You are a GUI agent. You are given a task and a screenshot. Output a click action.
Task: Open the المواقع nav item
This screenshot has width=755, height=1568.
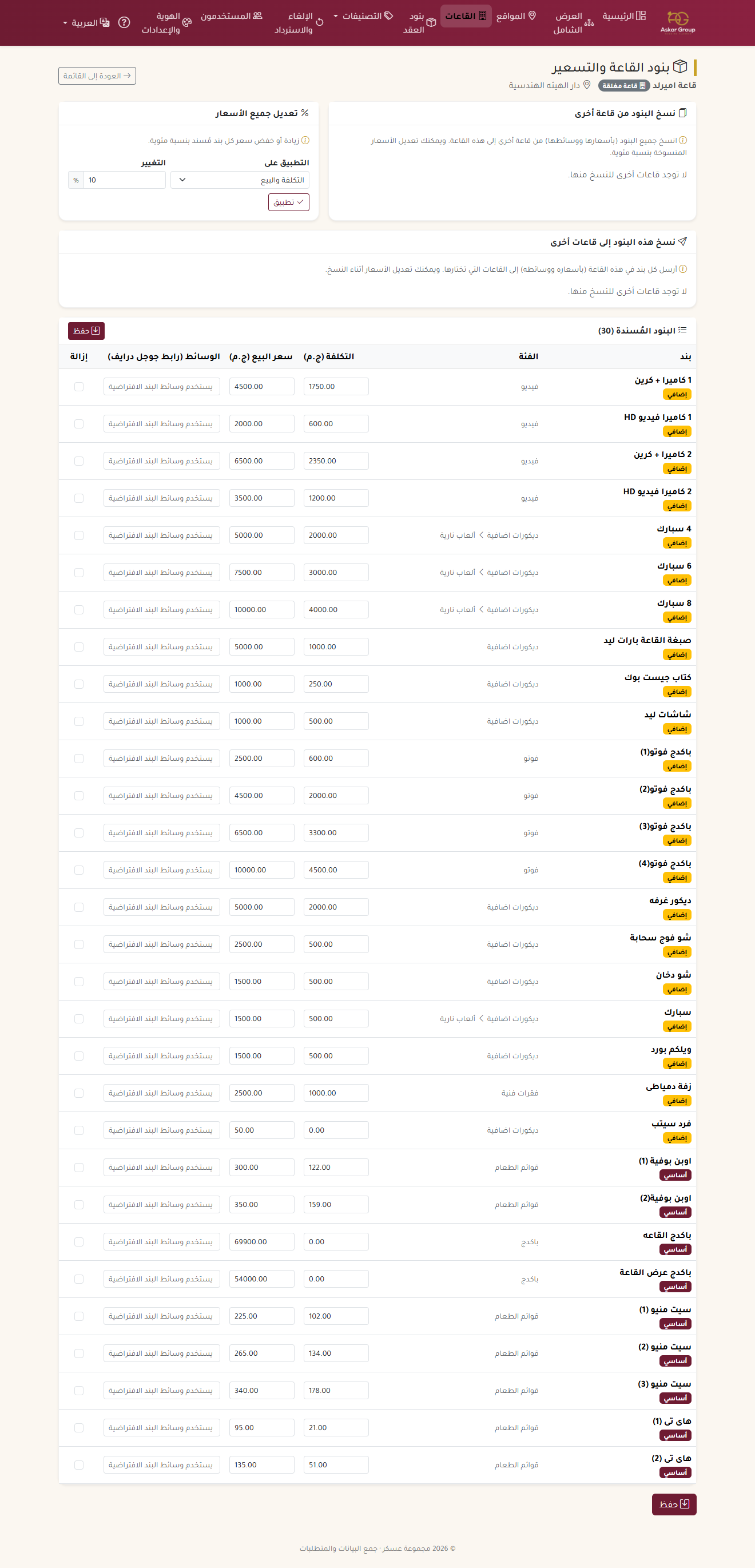point(516,16)
